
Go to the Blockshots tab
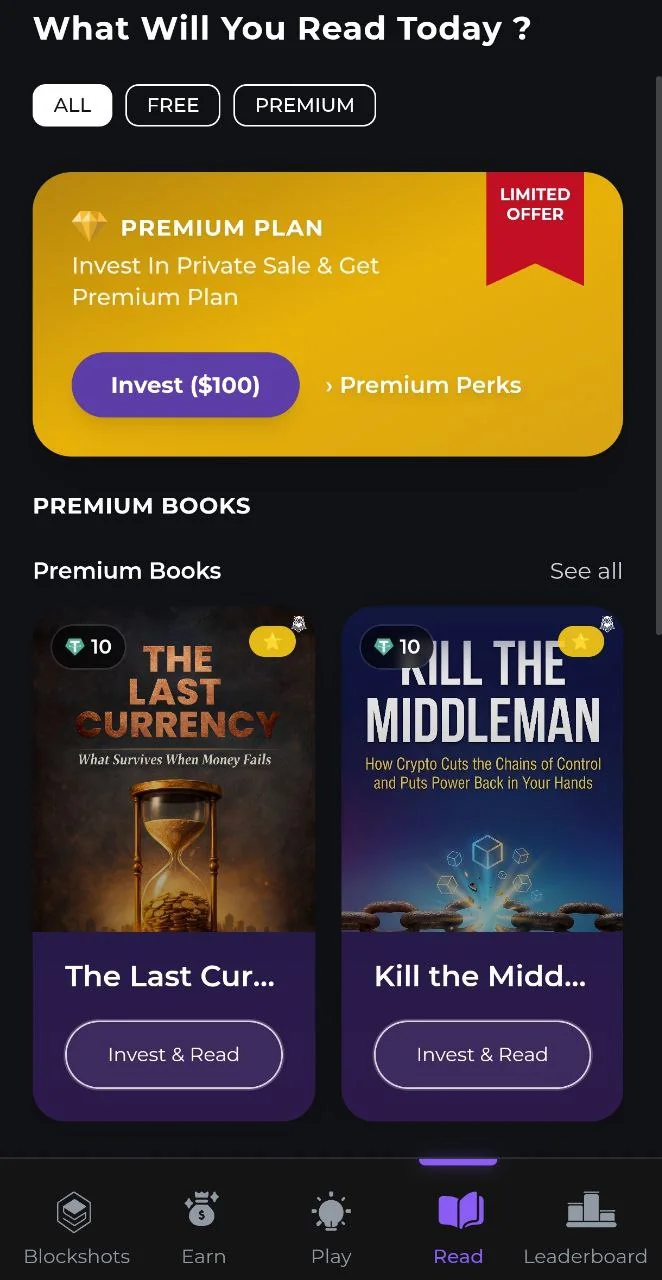76,1229
